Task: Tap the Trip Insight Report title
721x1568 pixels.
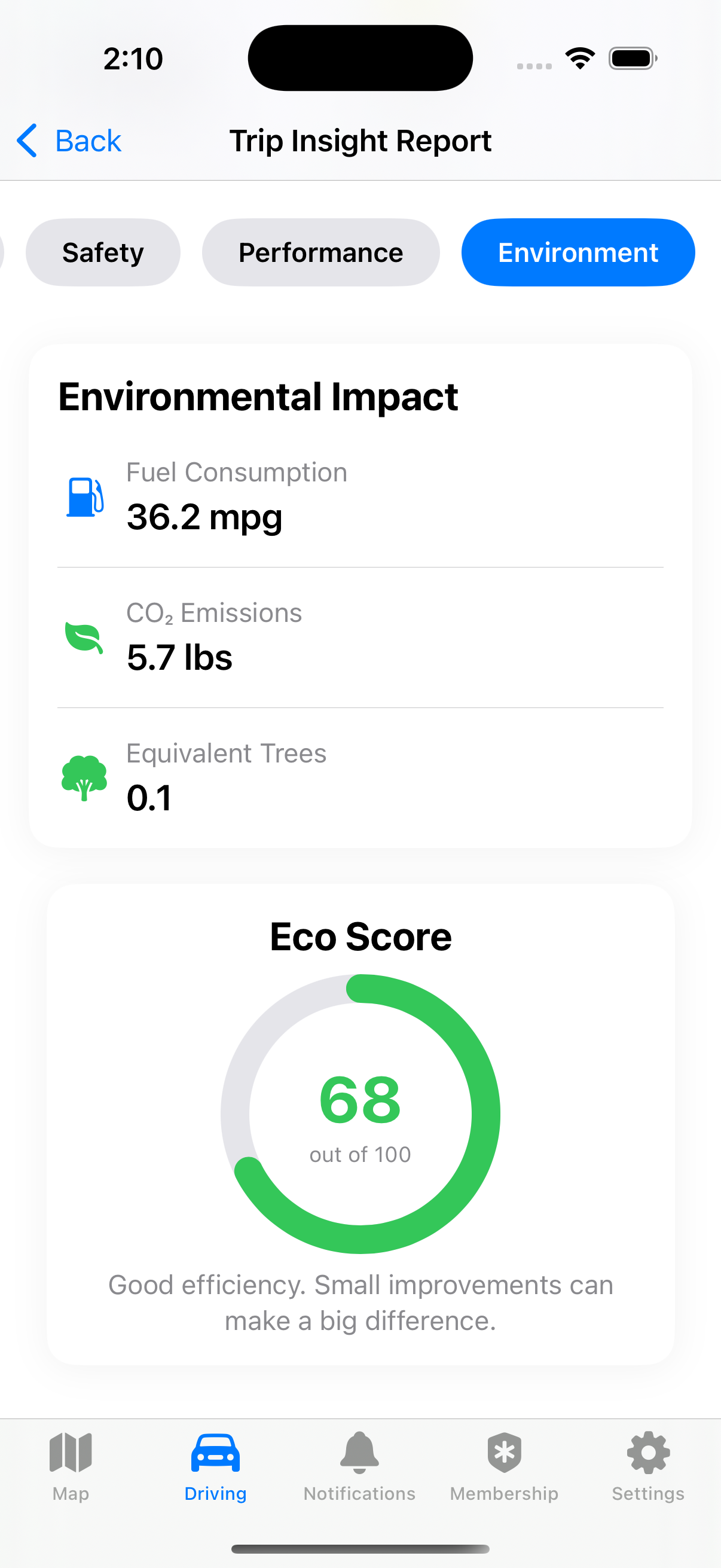Action: point(361,140)
